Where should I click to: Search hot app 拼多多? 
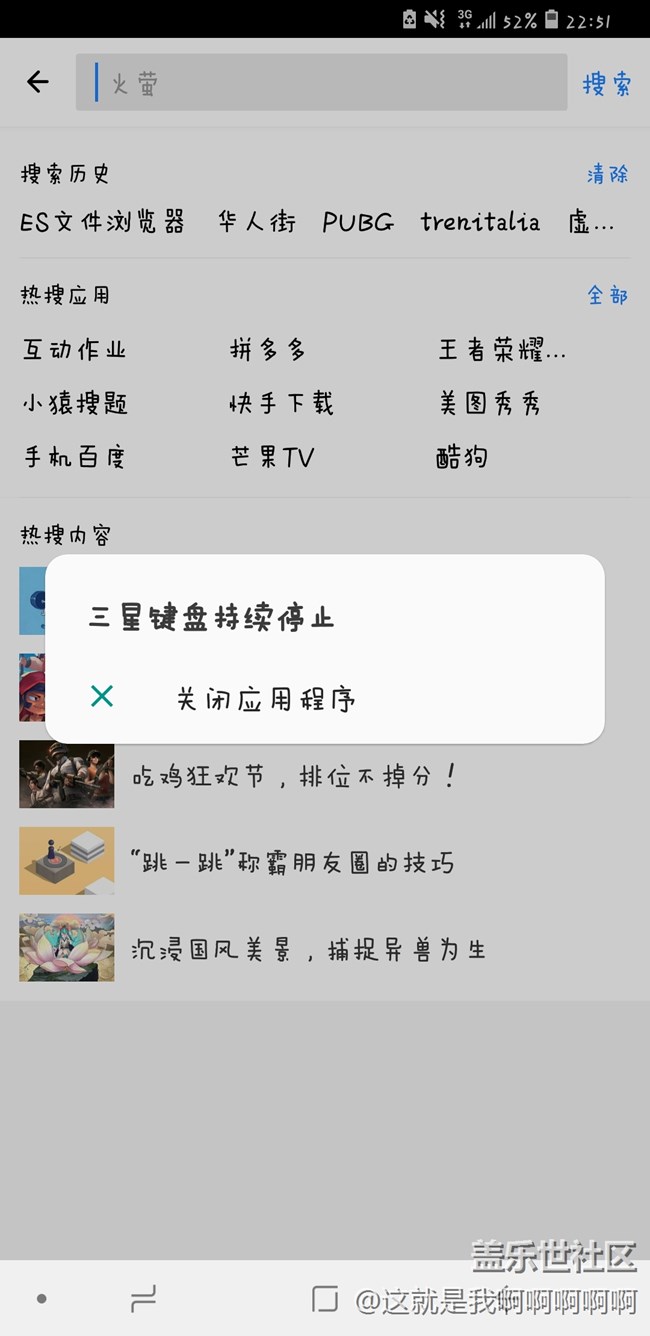[268, 350]
